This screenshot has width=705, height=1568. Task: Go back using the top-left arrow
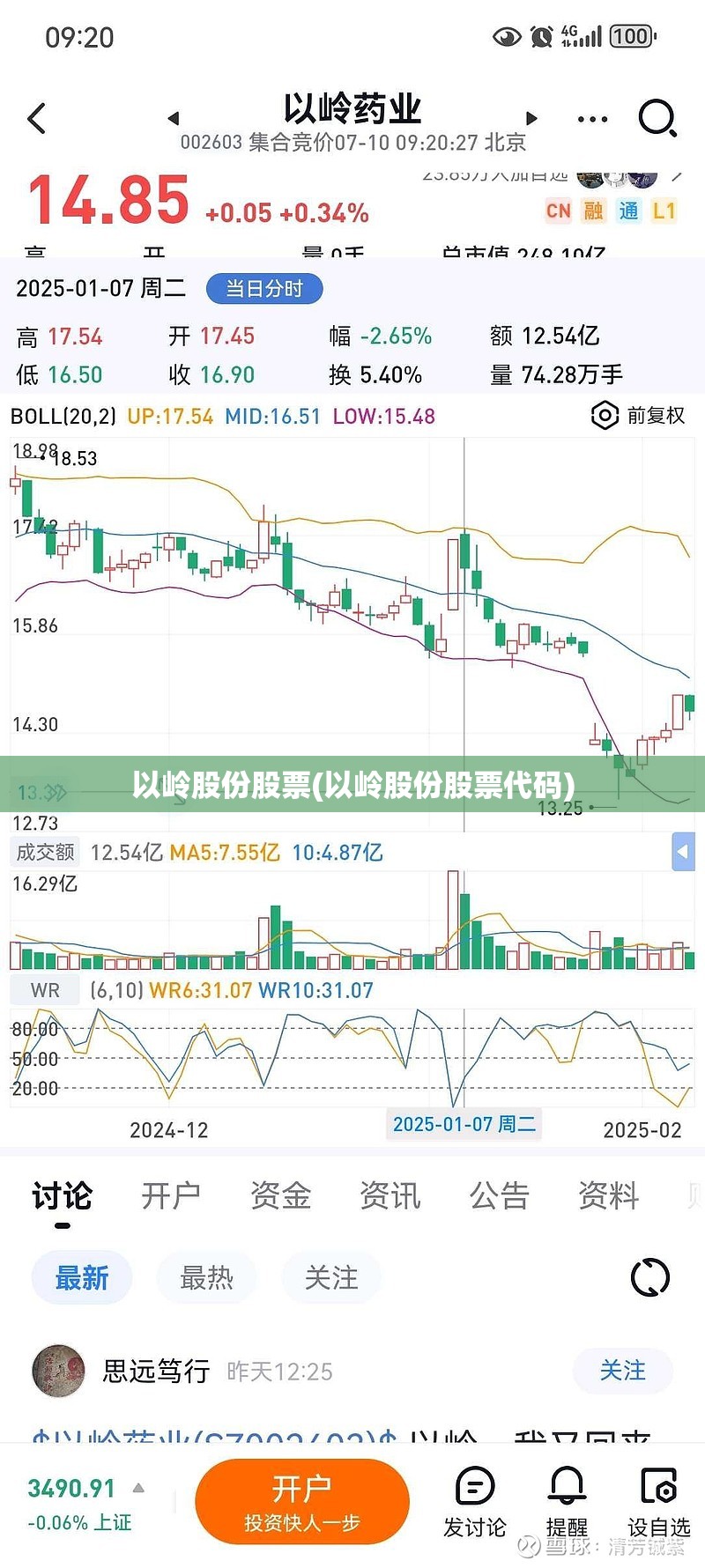(x=37, y=118)
